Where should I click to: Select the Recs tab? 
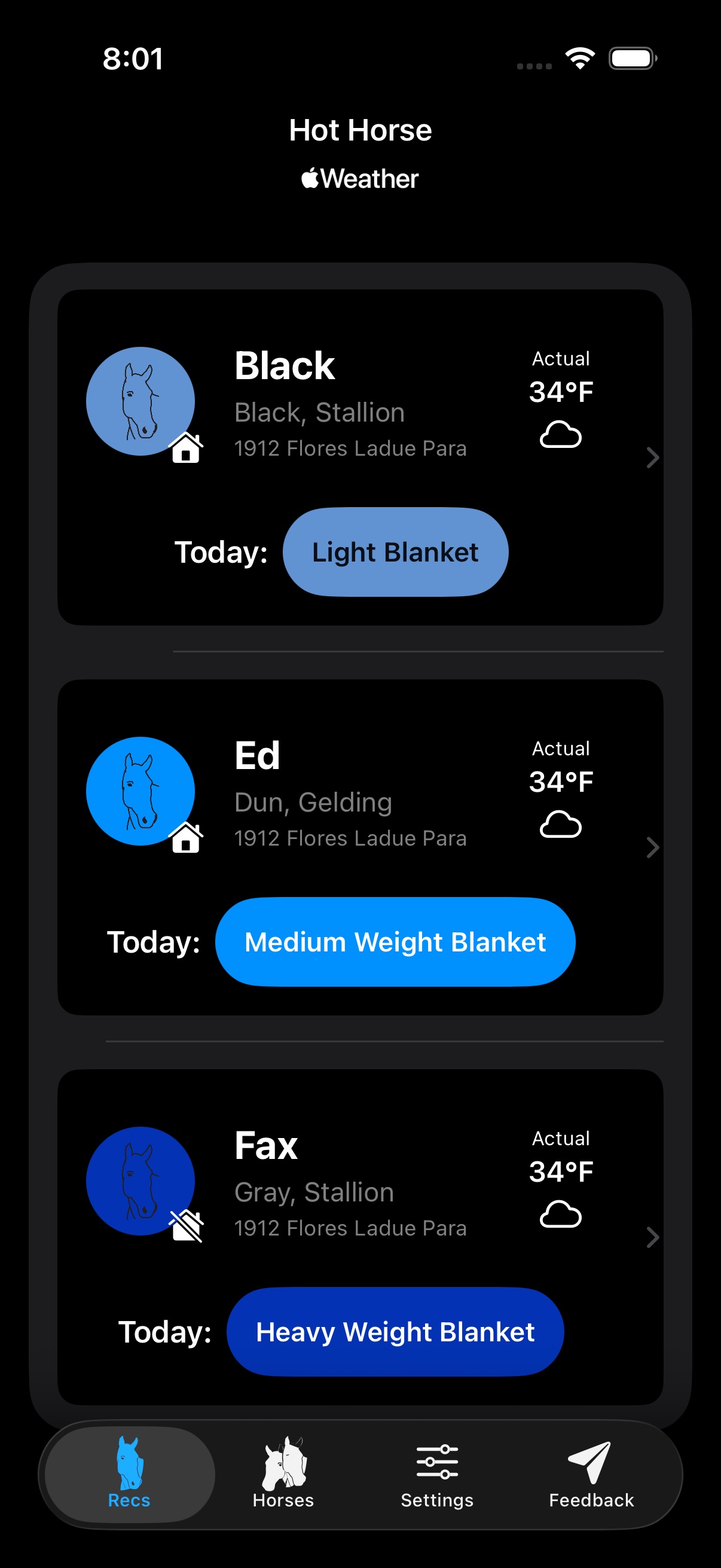[x=130, y=1474]
